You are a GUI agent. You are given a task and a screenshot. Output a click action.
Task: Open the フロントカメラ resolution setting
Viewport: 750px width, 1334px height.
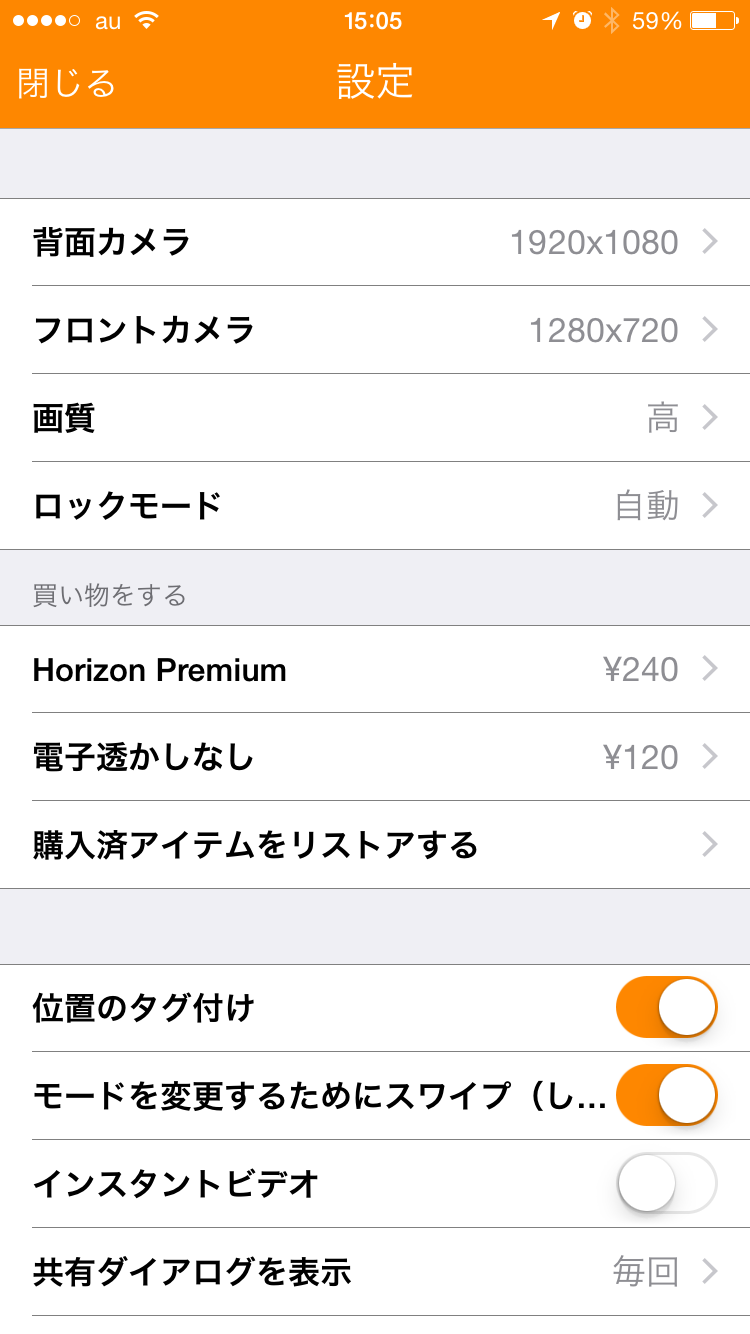coord(375,330)
